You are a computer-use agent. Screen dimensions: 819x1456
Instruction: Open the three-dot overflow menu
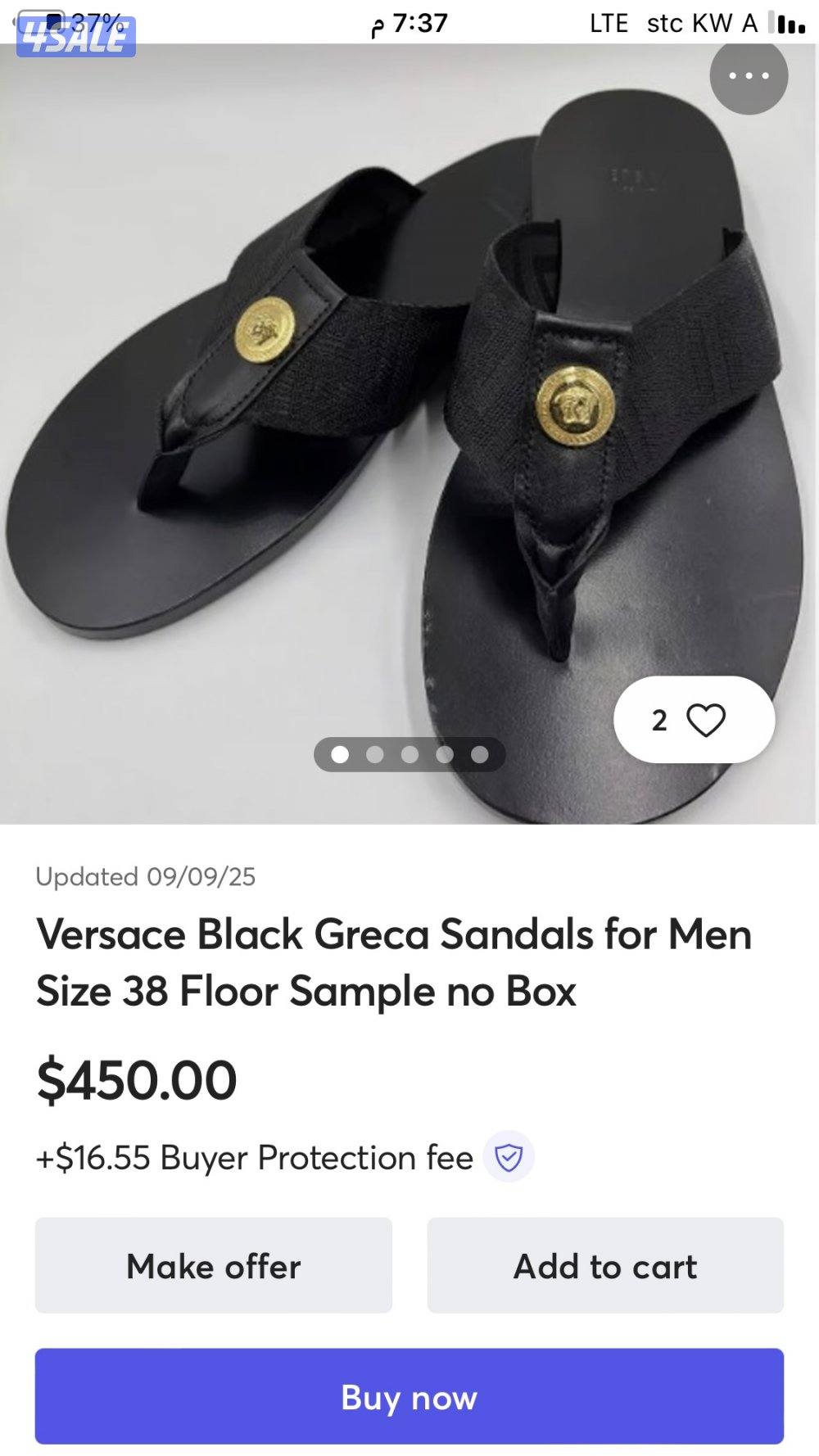tap(749, 76)
